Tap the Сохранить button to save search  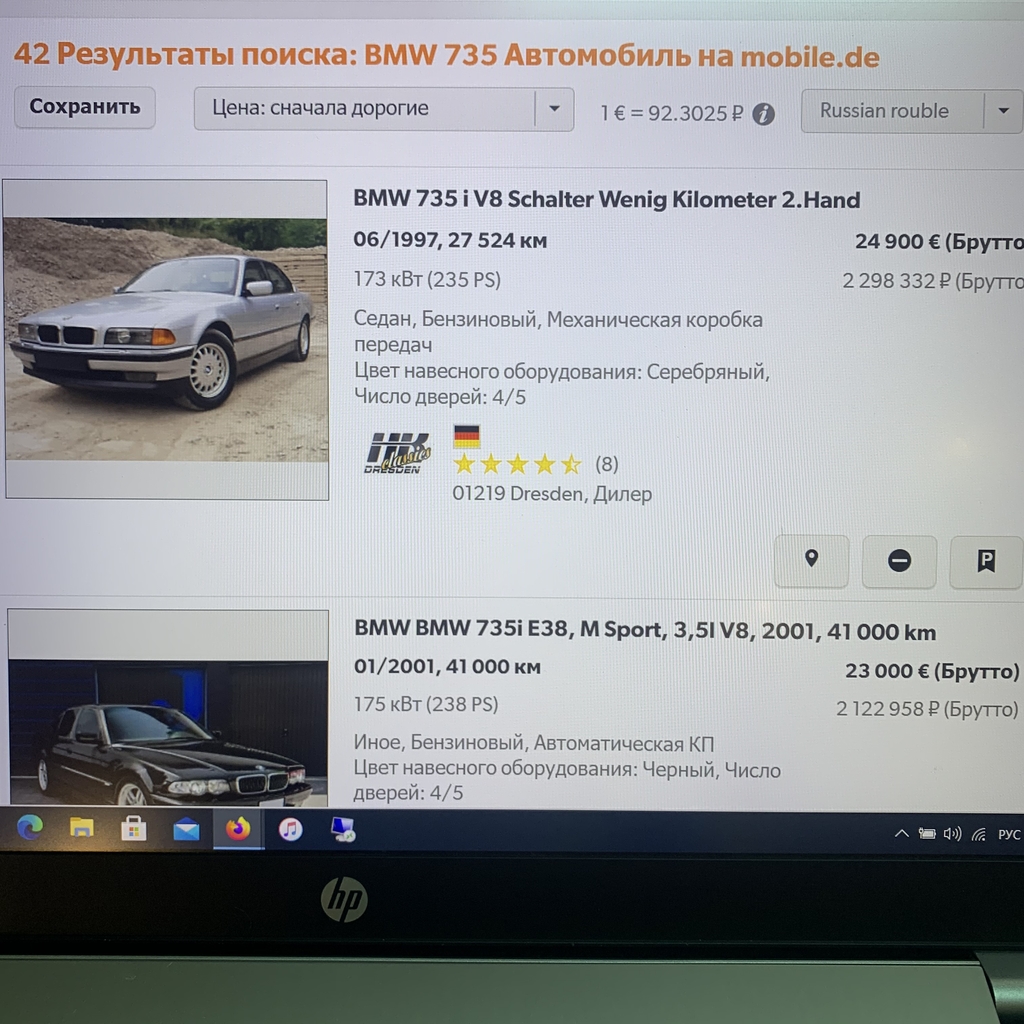pos(84,107)
